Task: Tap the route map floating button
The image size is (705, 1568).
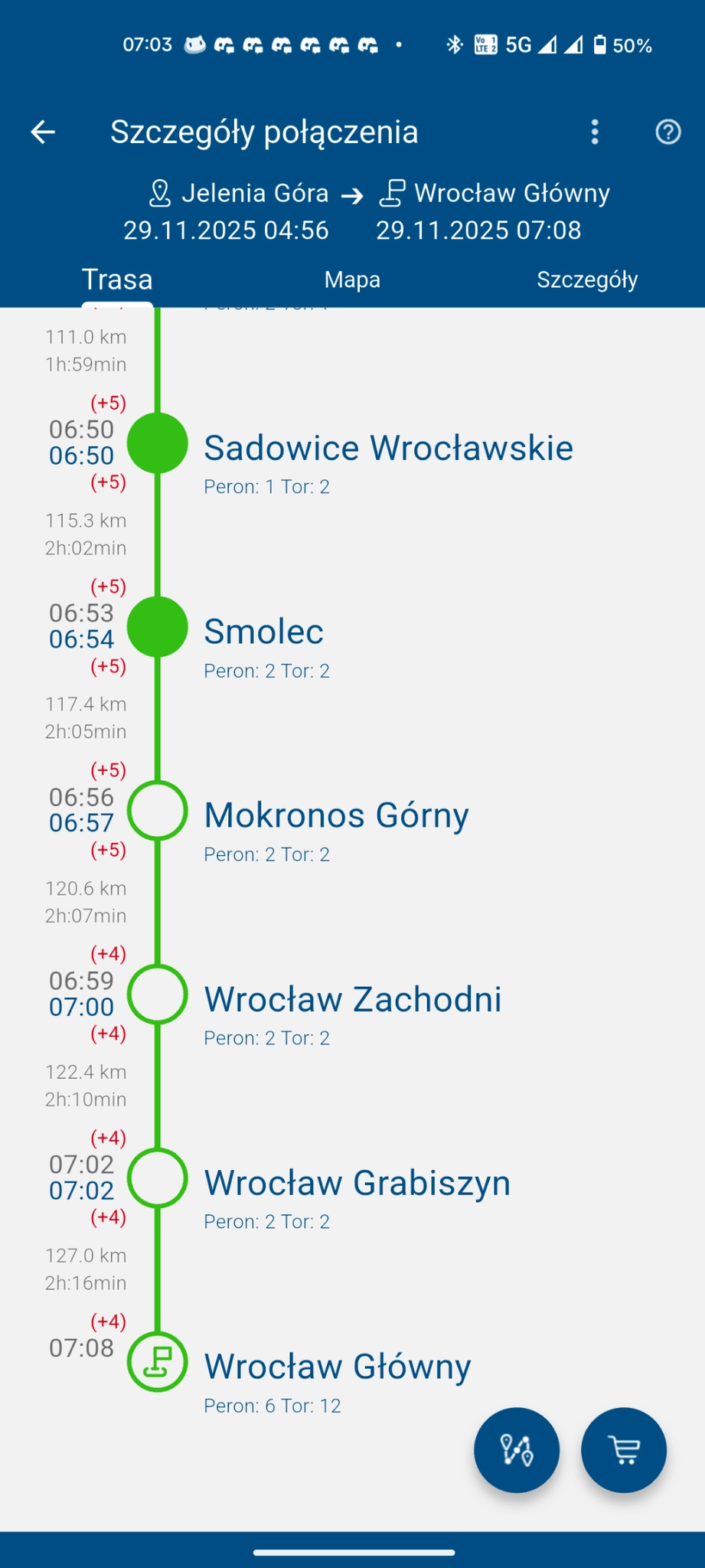Action: tap(516, 1449)
